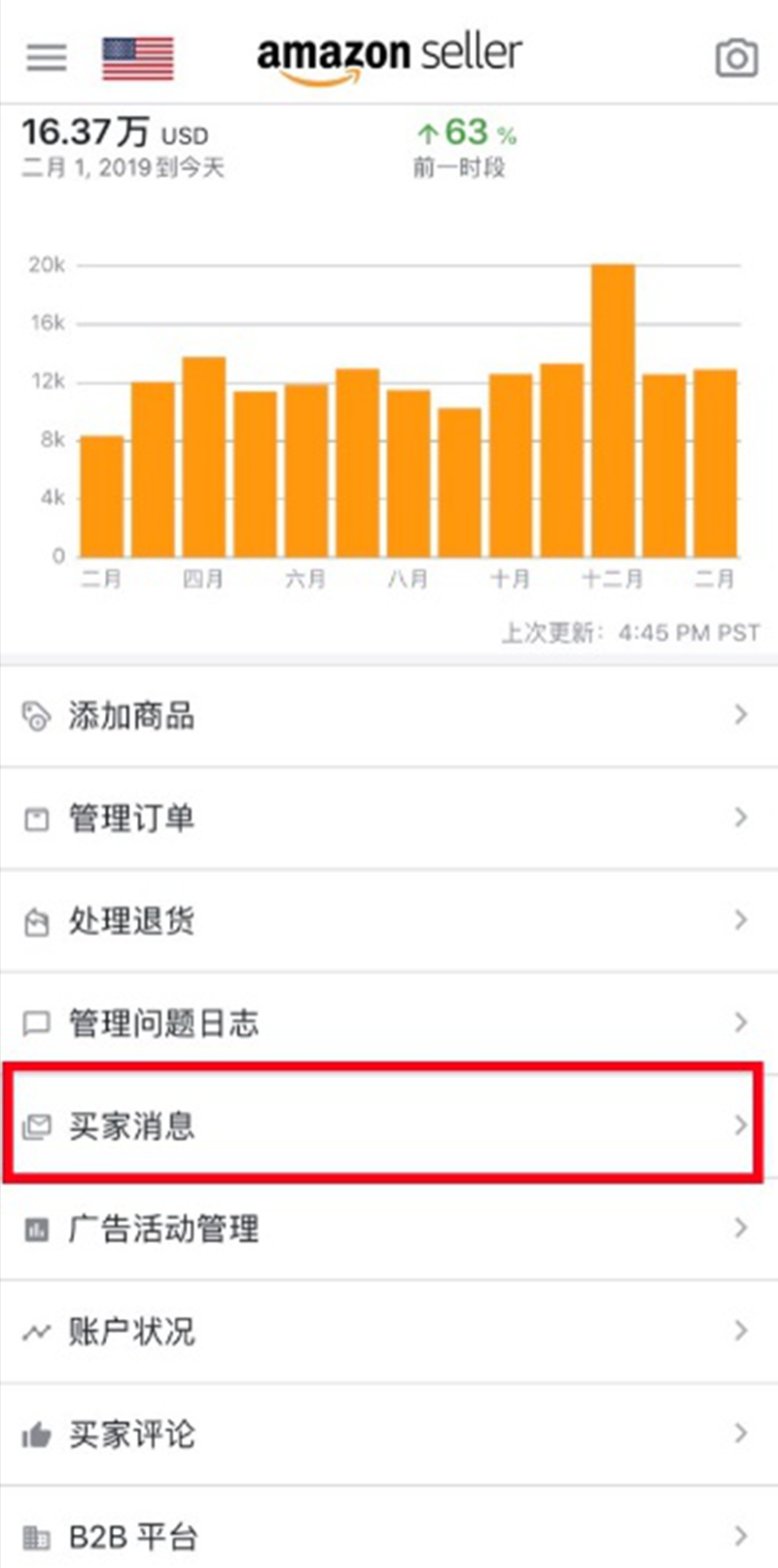Click the envelope icon beside 买家消息
This screenshot has width=778, height=1568.
pyautogui.click(x=36, y=1126)
